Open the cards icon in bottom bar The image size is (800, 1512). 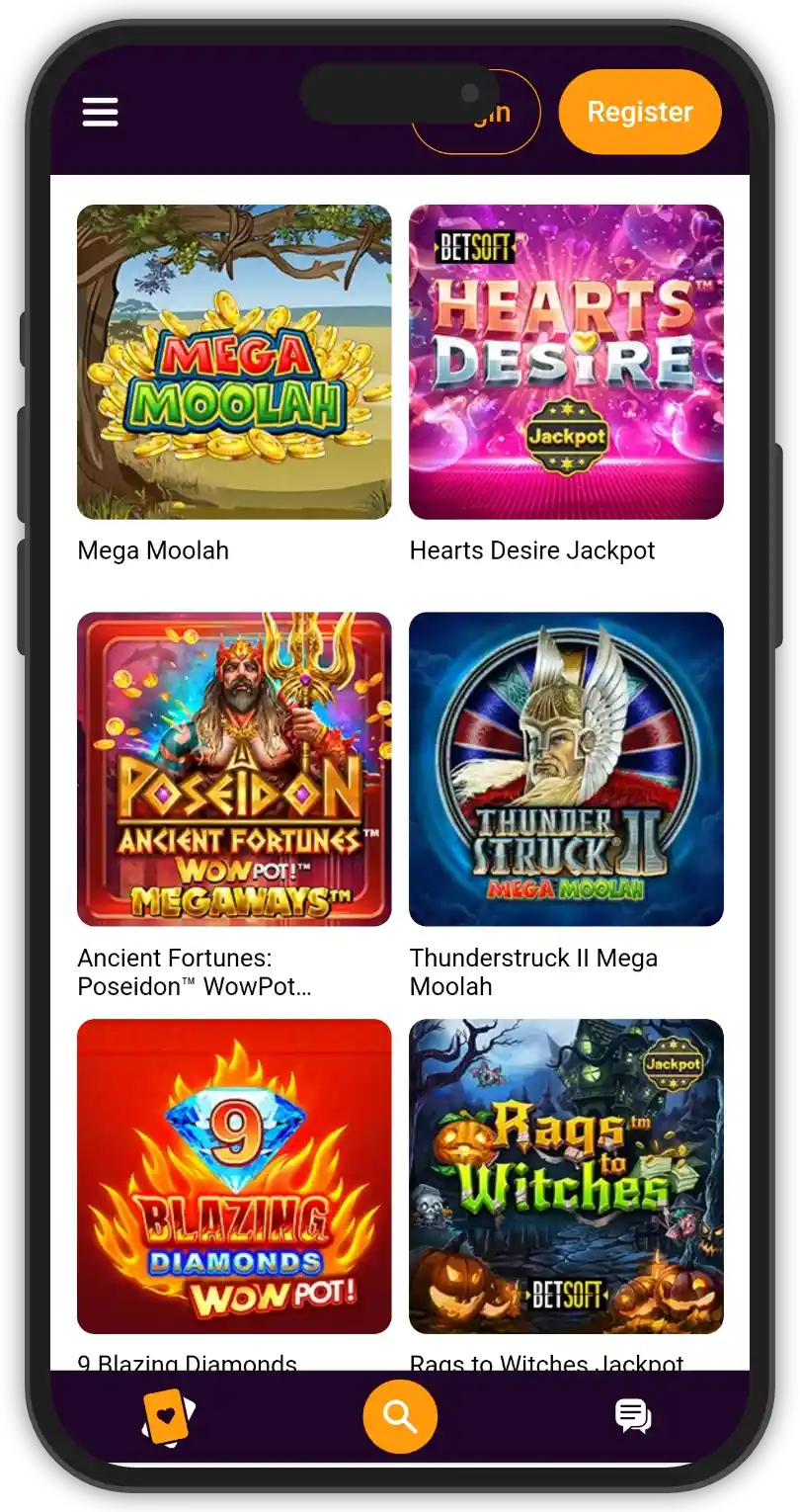pyautogui.click(x=168, y=1417)
